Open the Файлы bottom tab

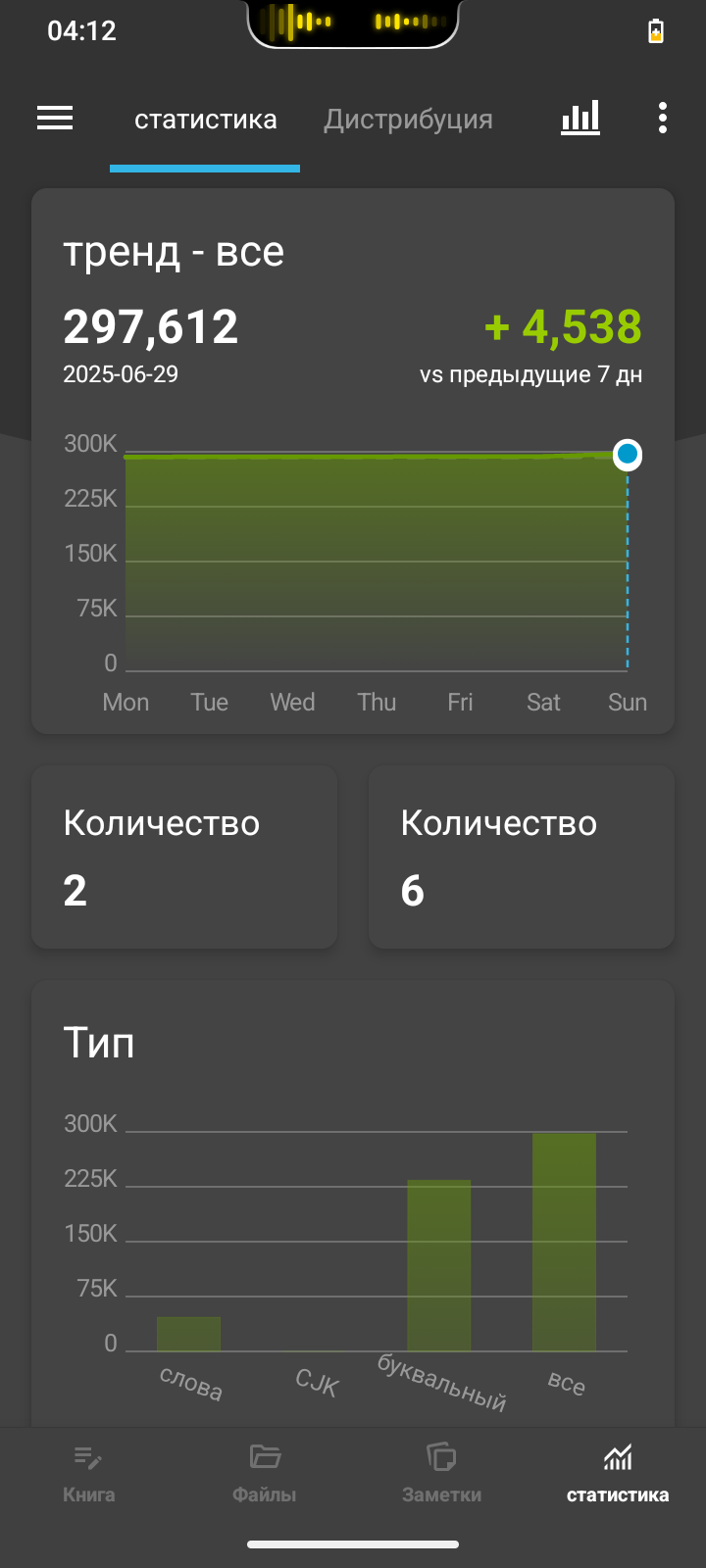point(265,1473)
